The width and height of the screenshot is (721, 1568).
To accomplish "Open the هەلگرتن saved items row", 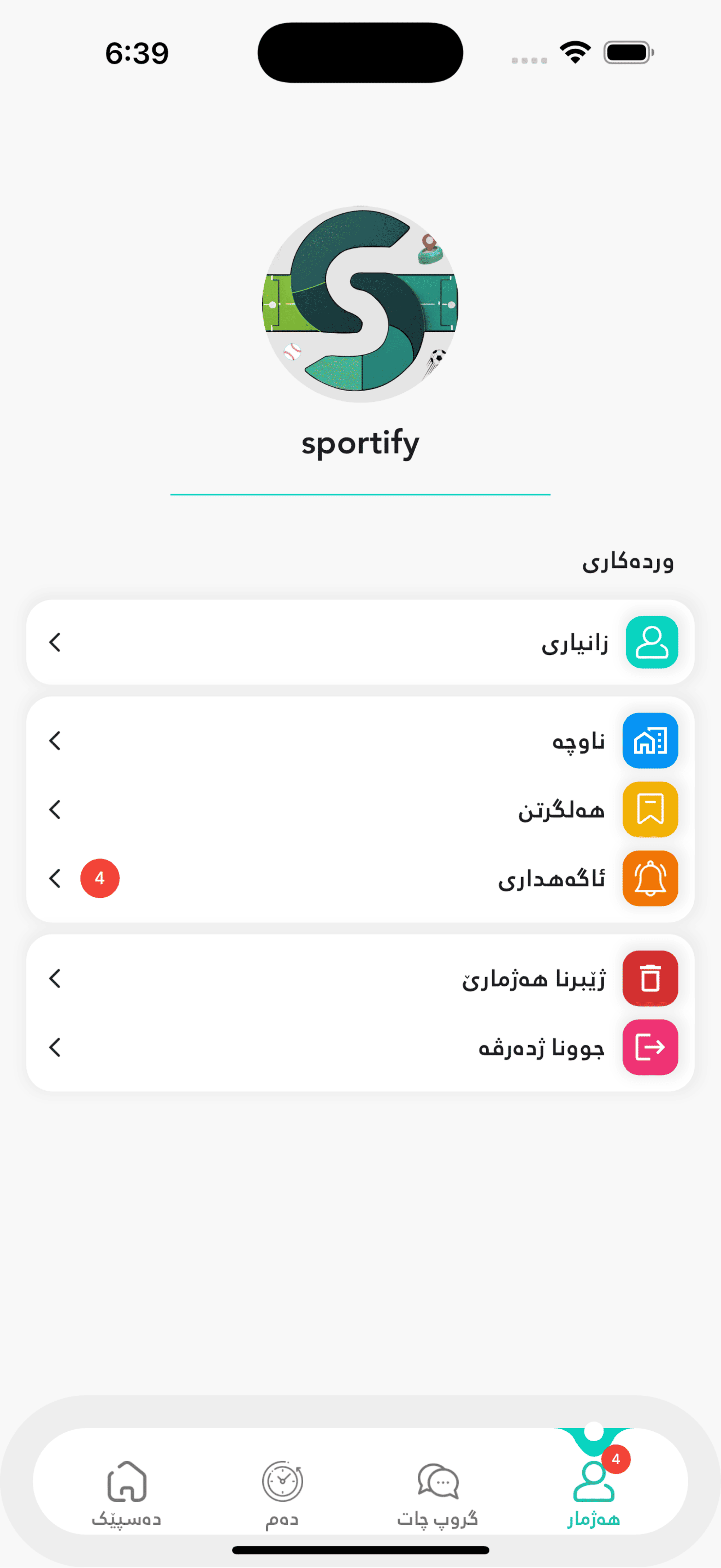I will click(x=360, y=810).
